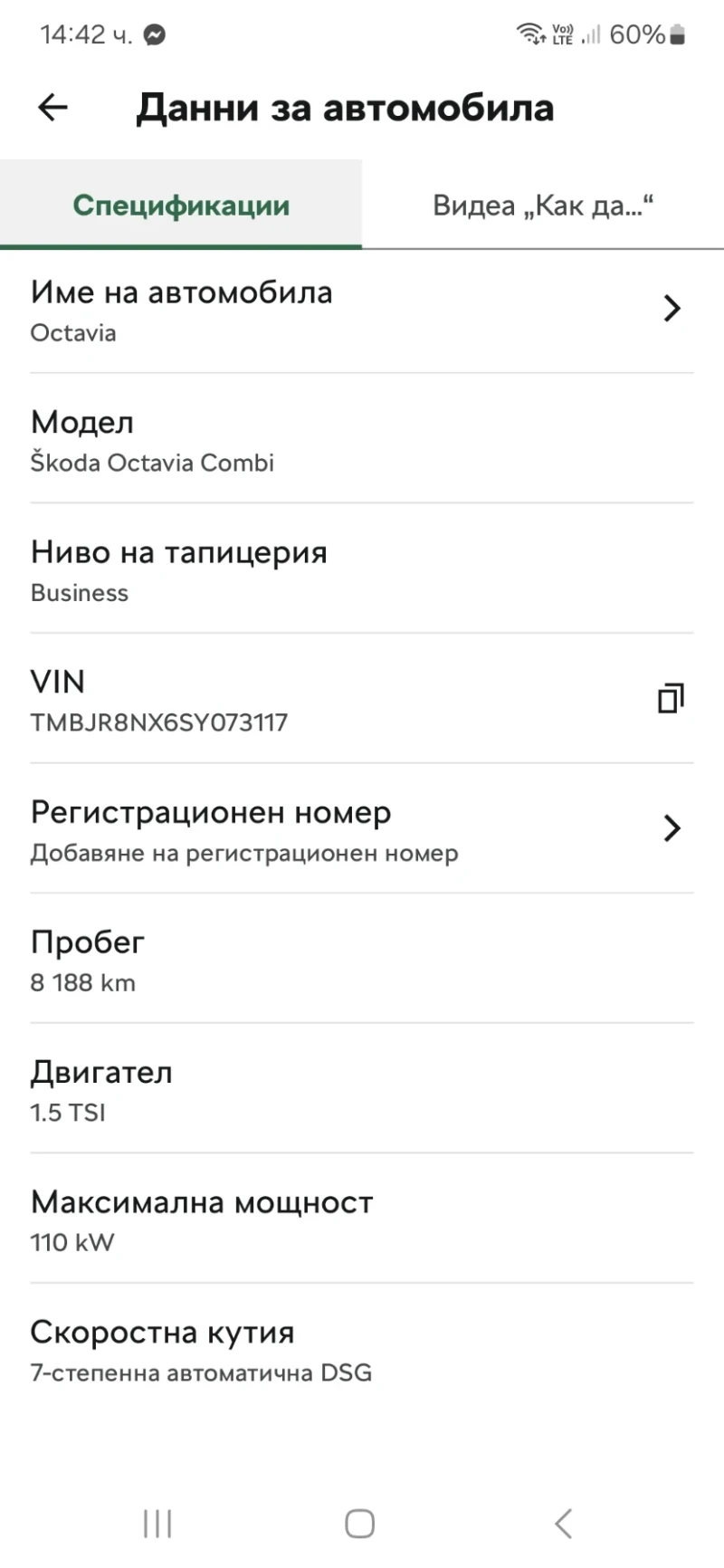The width and height of the screenshot is (724, 1568).
Task: Switch to the Видеа „Как да...“ tab
Action: 543,205
